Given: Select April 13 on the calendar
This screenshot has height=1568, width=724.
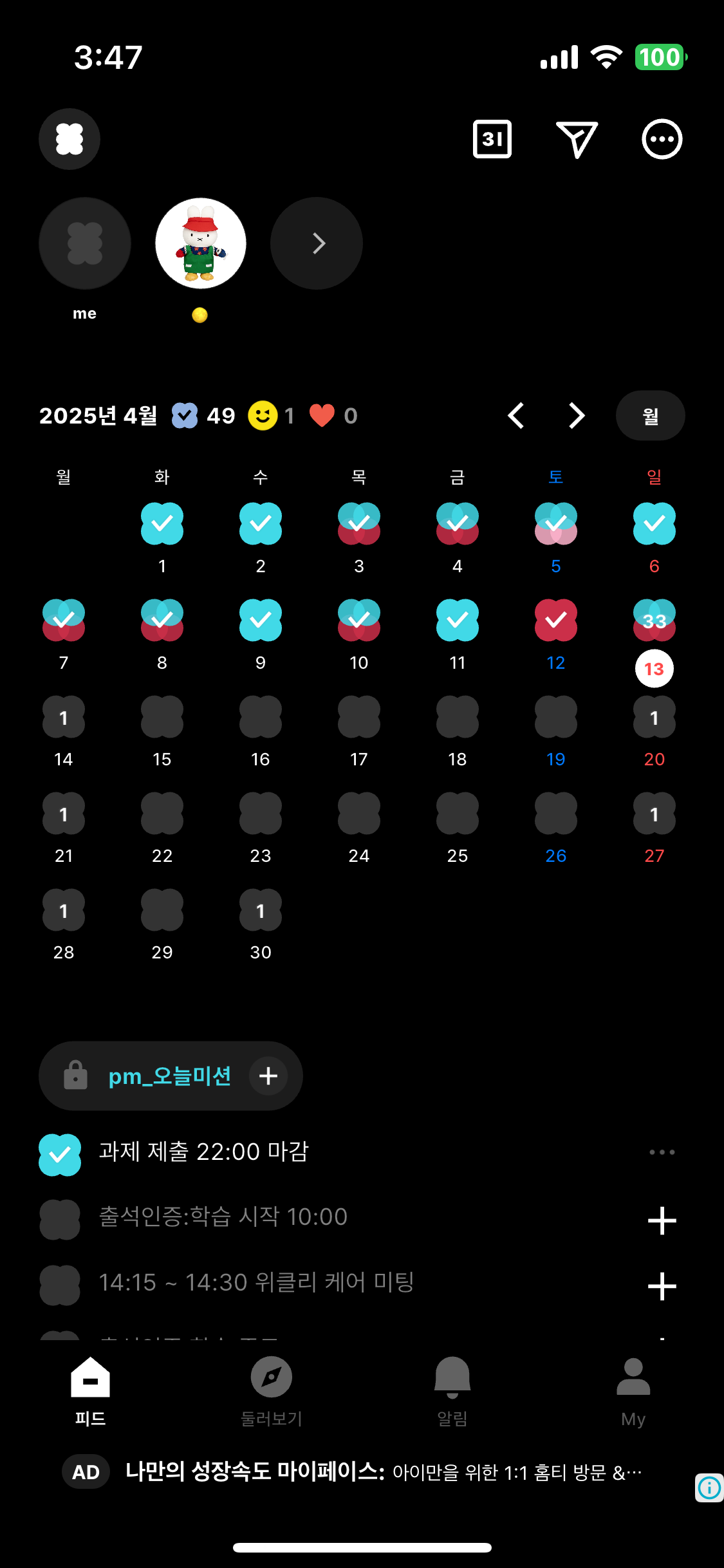Looking at the screenshot, I should 654,668.
